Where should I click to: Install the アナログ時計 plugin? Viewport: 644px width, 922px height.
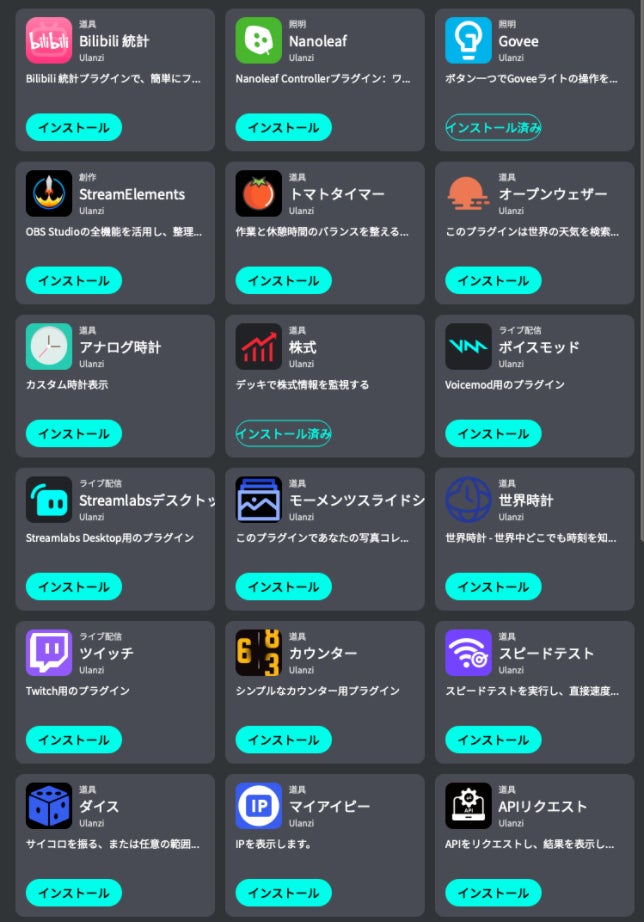pos(73,433)
